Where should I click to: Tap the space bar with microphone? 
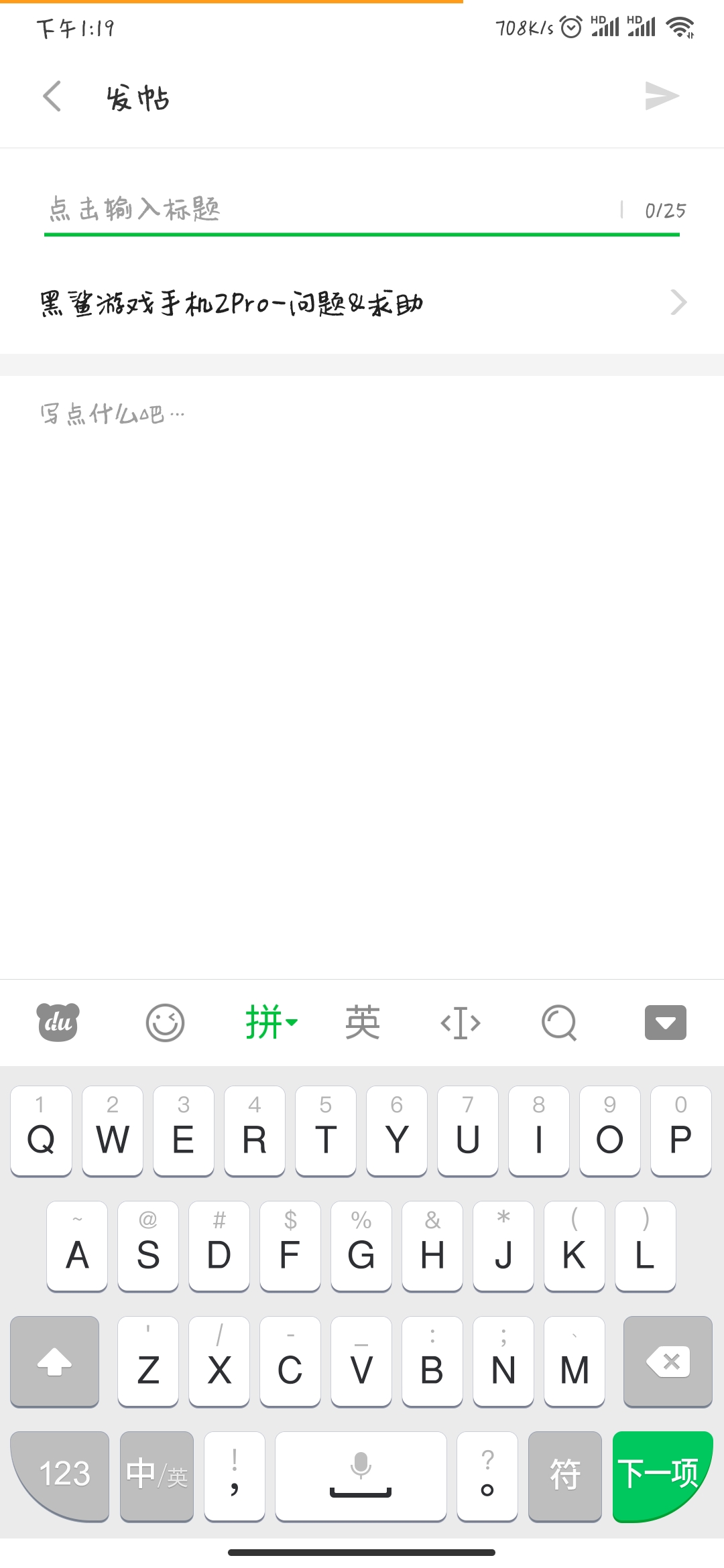coord(361,1476)
